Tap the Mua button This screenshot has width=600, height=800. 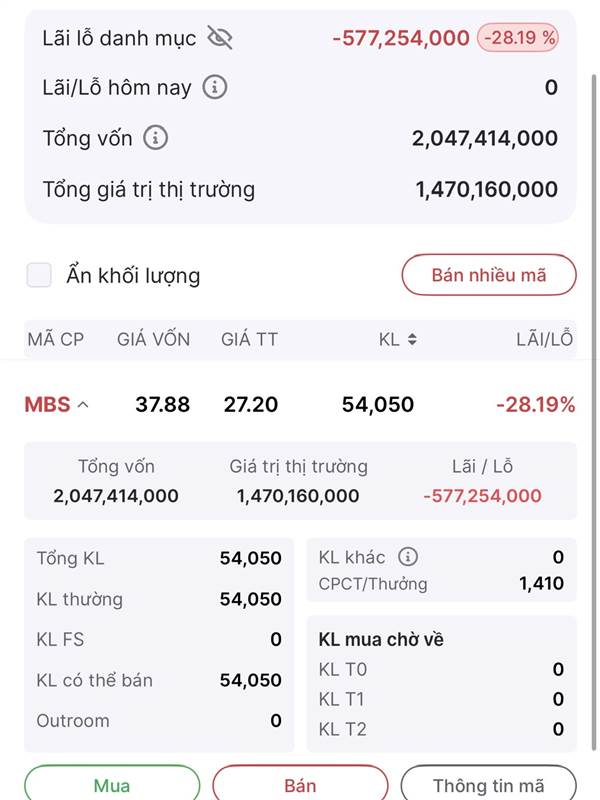pos(112,785)
